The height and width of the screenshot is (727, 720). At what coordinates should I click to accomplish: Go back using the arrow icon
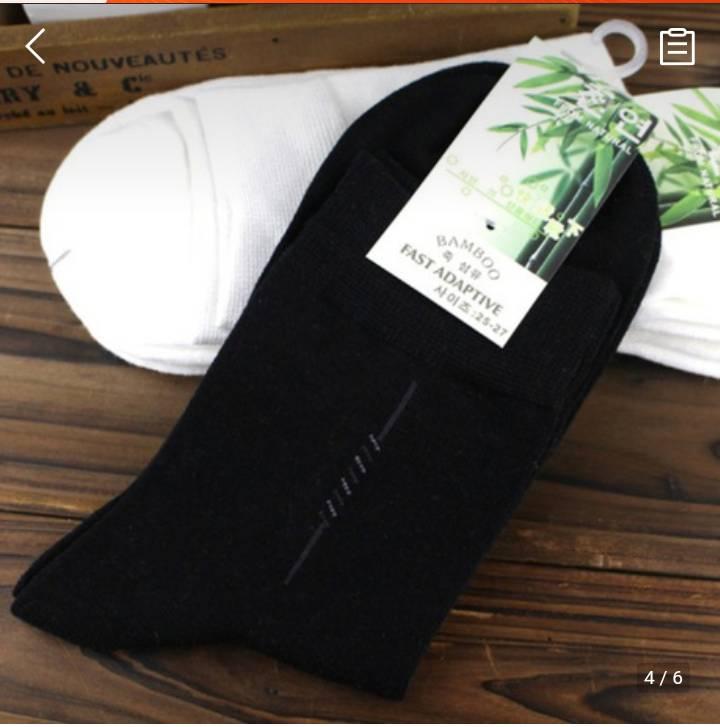coord(36,46)
